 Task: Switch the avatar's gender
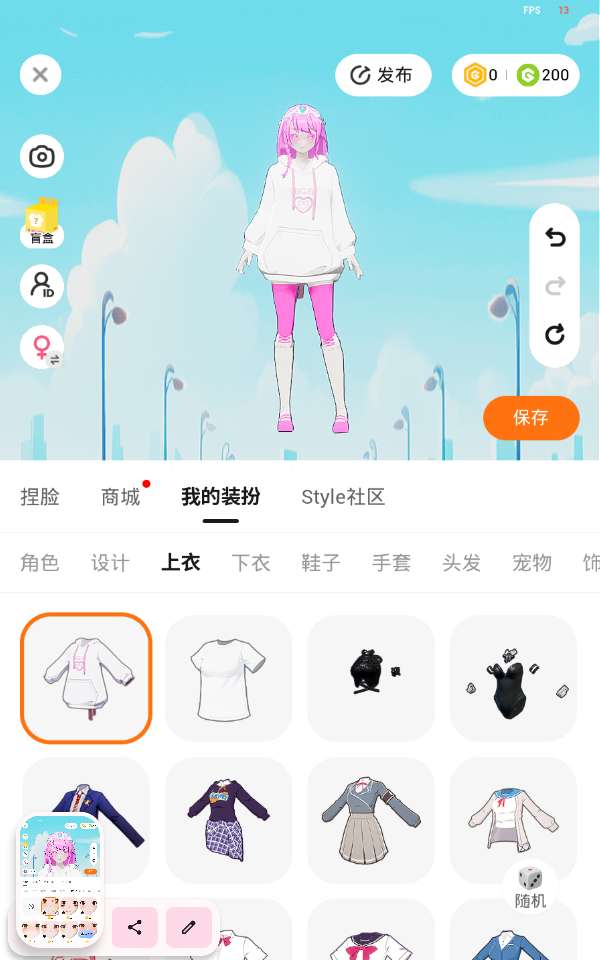pos(42,348)
